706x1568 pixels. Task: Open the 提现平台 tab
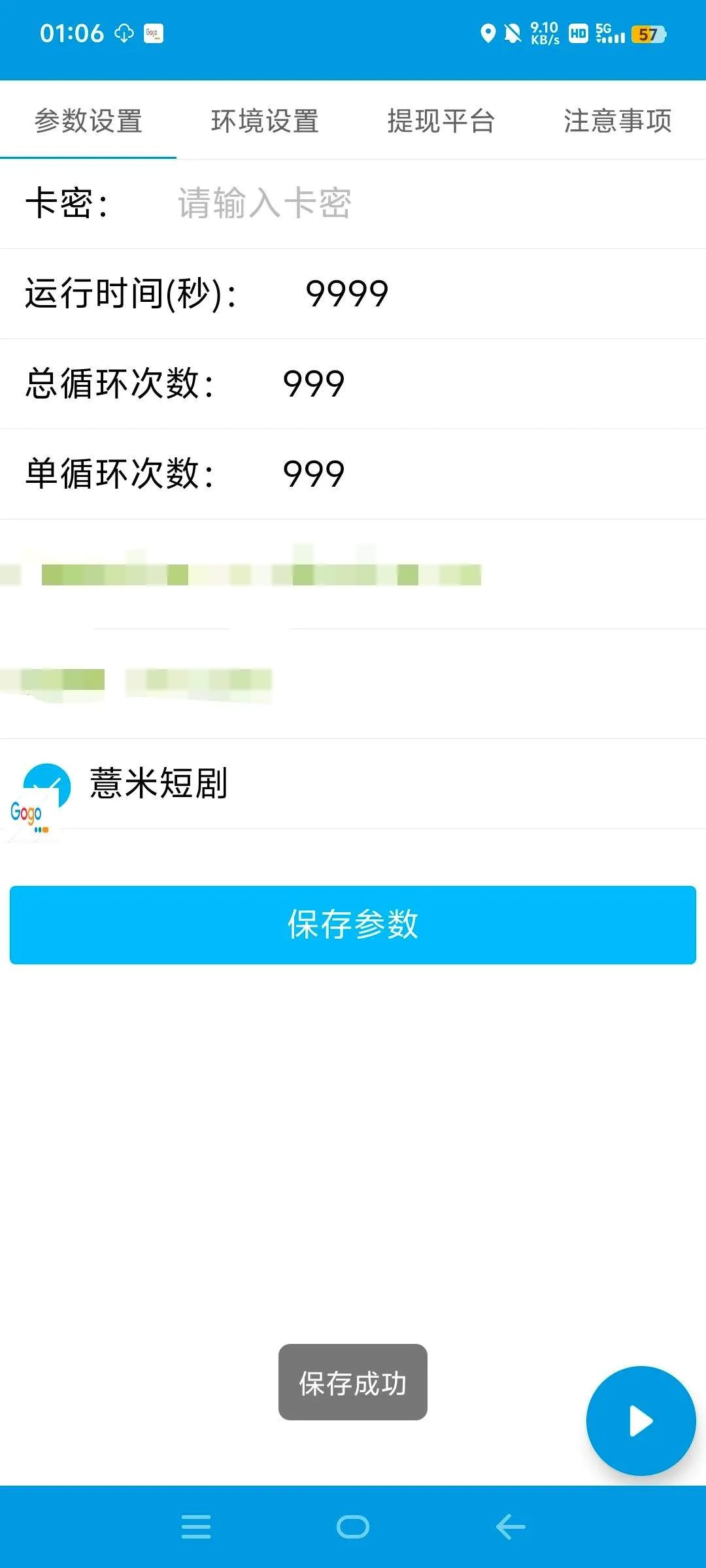click(441, 121)
